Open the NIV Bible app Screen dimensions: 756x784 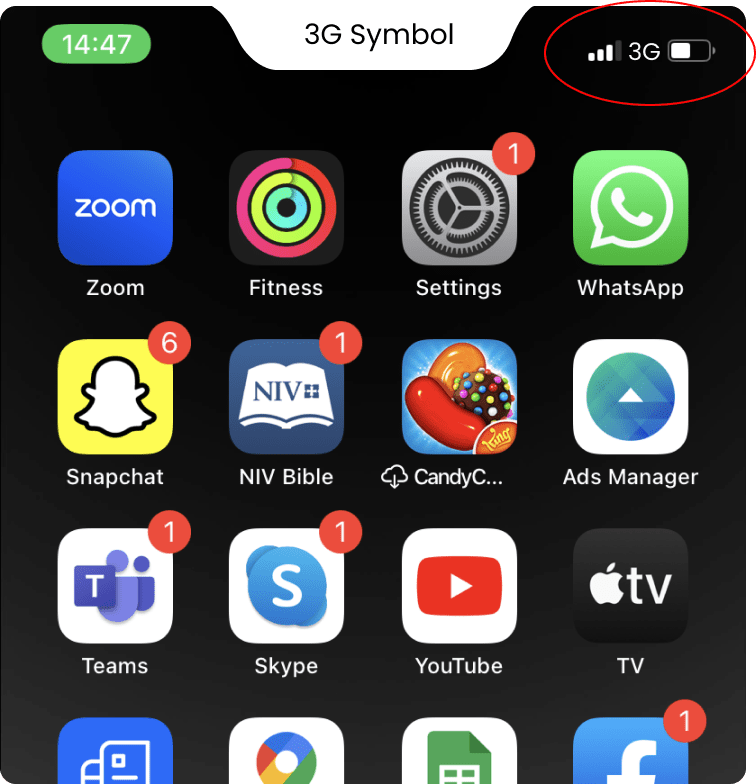(286, 397)
